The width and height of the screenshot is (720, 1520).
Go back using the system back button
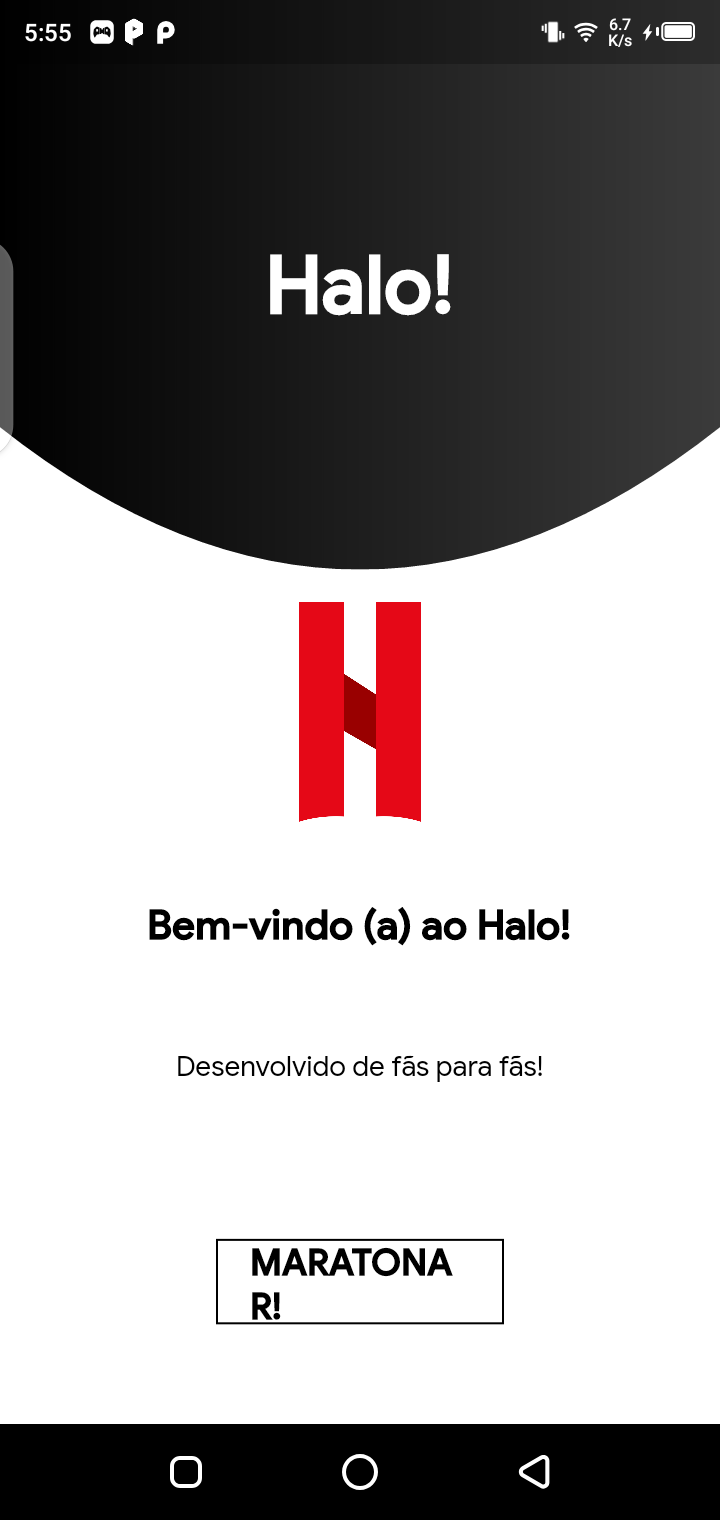click(x=534, y=1471)
